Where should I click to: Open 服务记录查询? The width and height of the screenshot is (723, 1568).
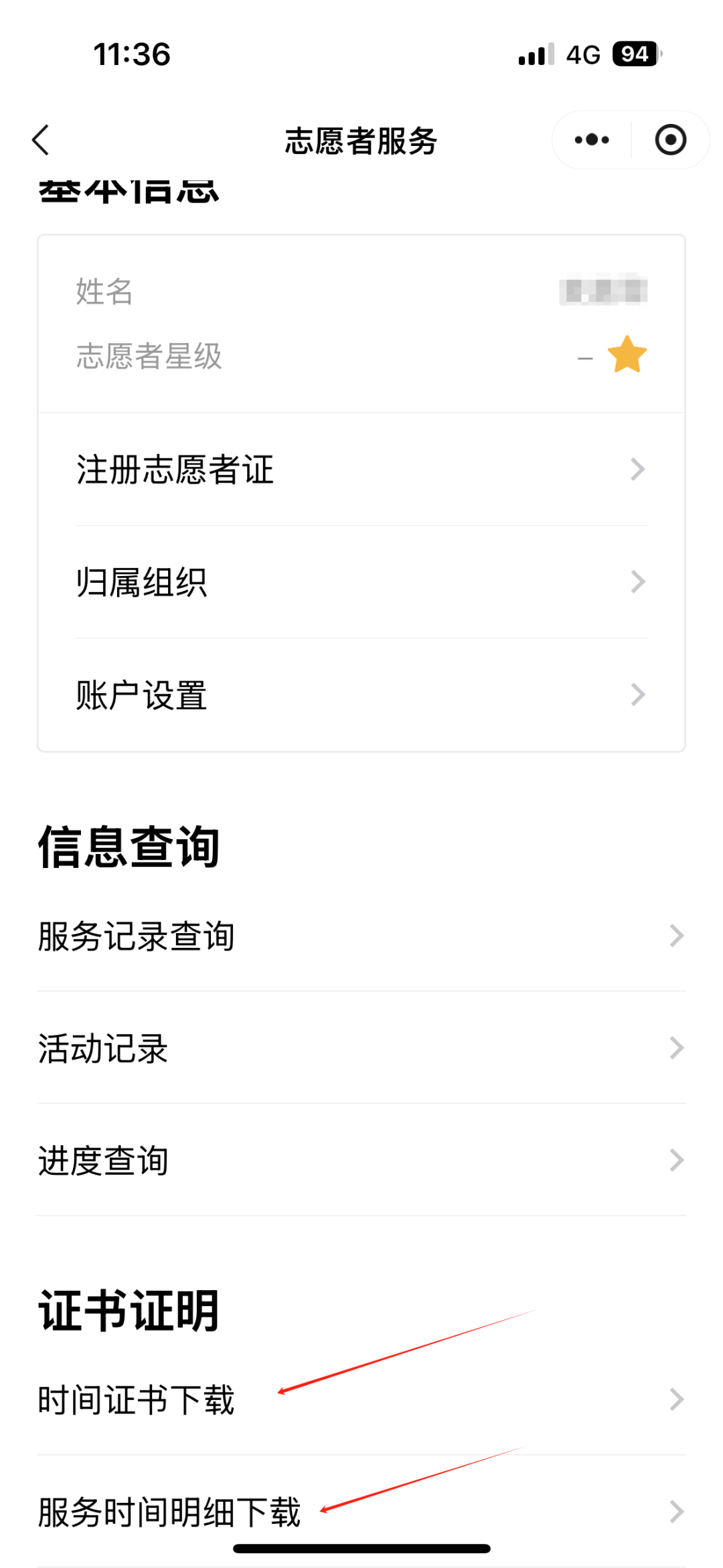pos(361,936)
